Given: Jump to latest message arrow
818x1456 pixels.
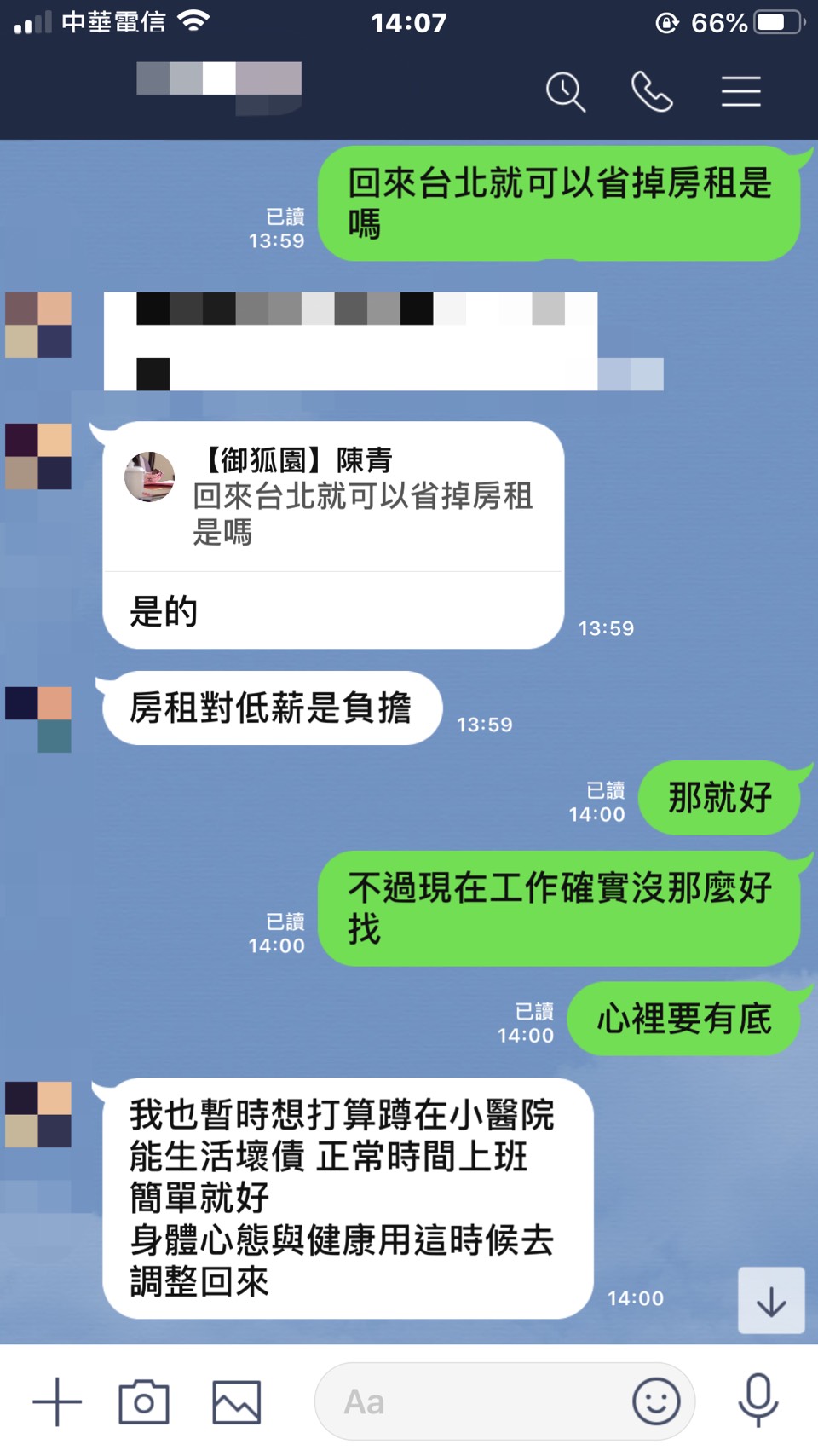Looking at the screenshot, I should 771,1301.
